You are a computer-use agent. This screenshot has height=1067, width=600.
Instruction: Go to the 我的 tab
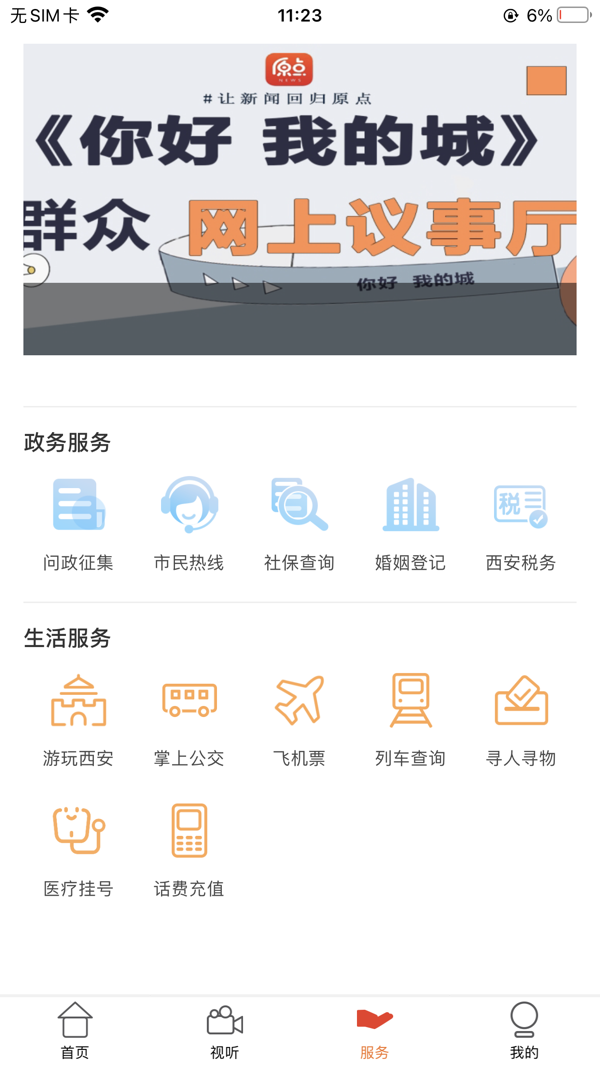(x=524, y=1031)
